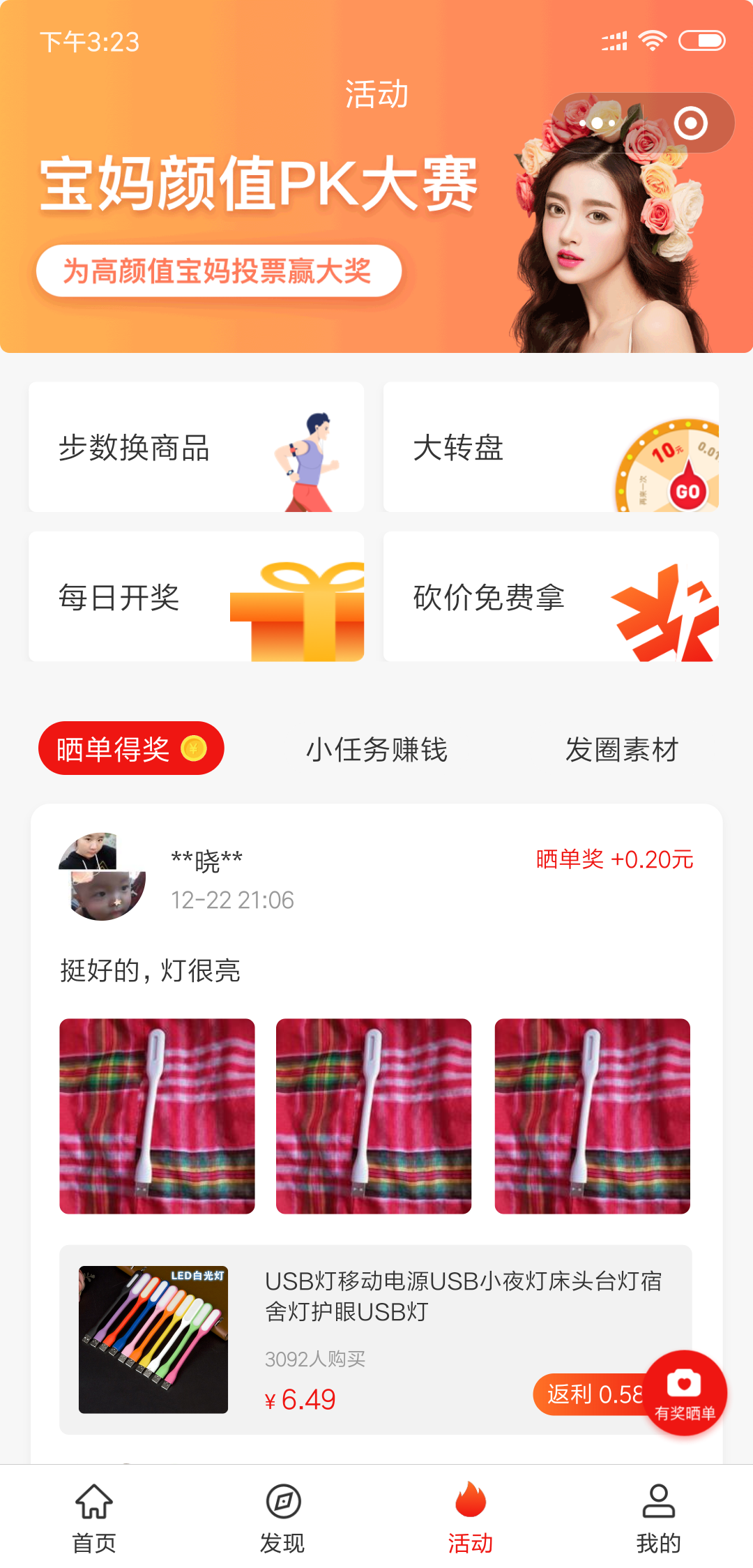Screen dimensions: 753x1568
Task: Select the 晒单得奖 tab
Action: (131, 748)
